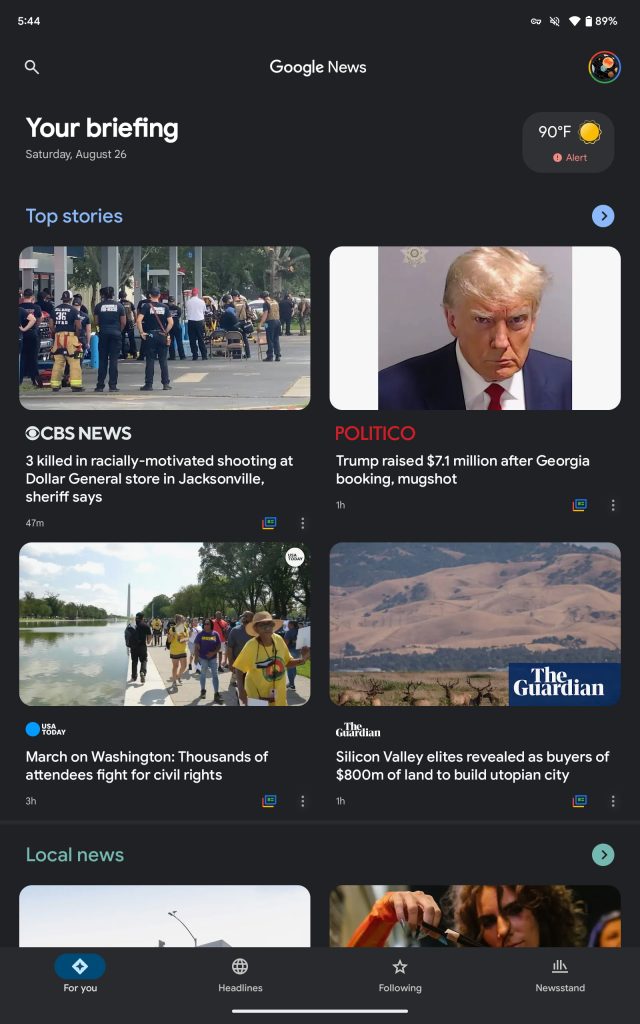Open Guardian Silicon Valley land story

472,765
